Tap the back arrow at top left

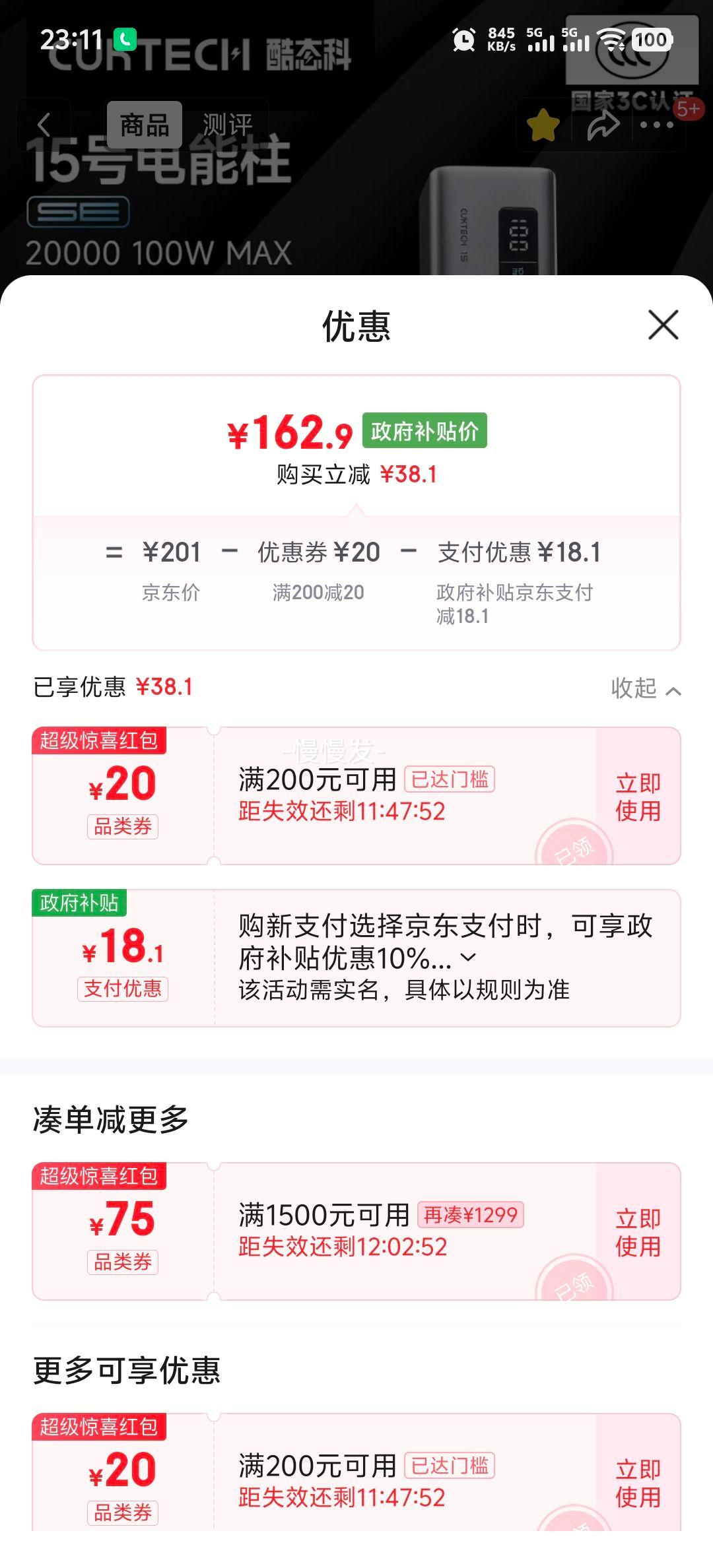(x=44, y=125)
